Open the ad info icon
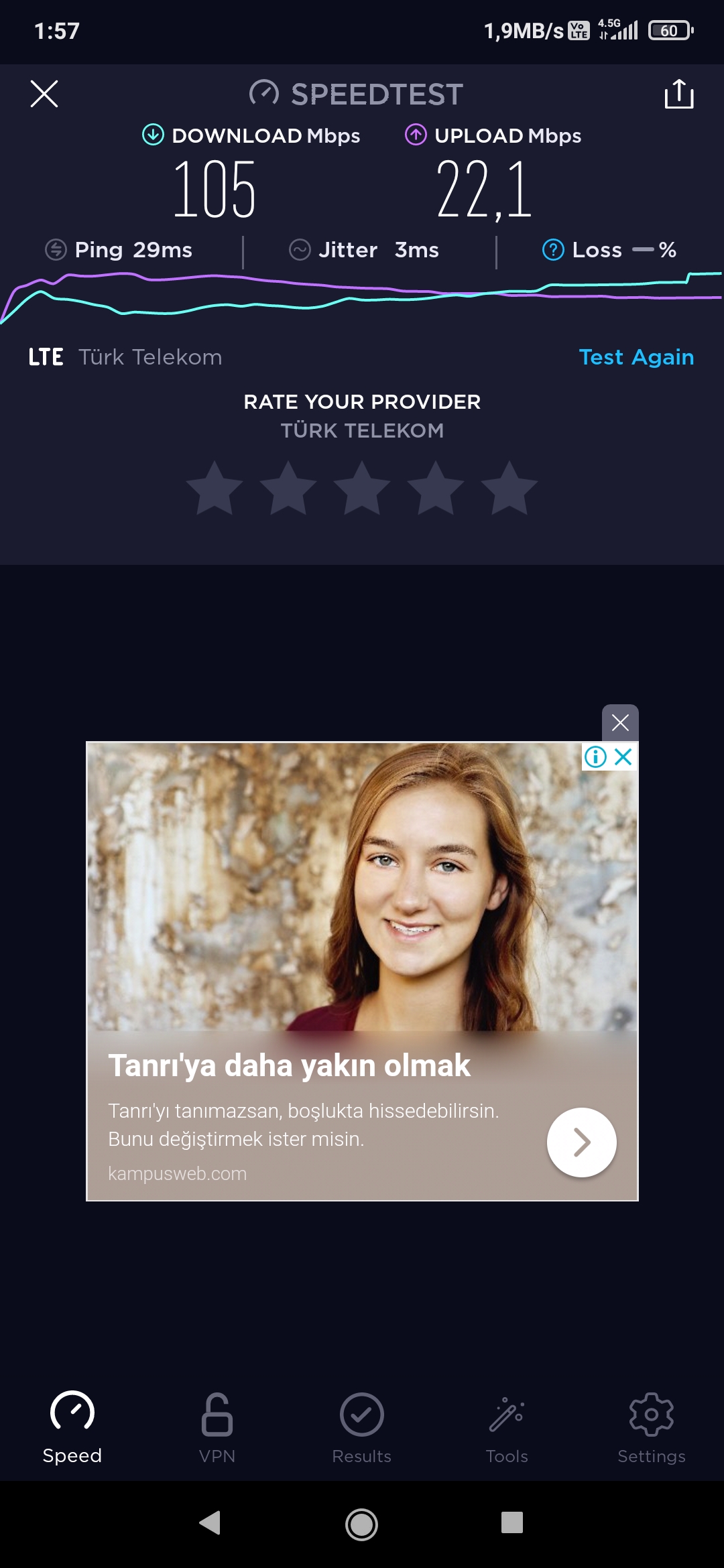 pos(595,757)
